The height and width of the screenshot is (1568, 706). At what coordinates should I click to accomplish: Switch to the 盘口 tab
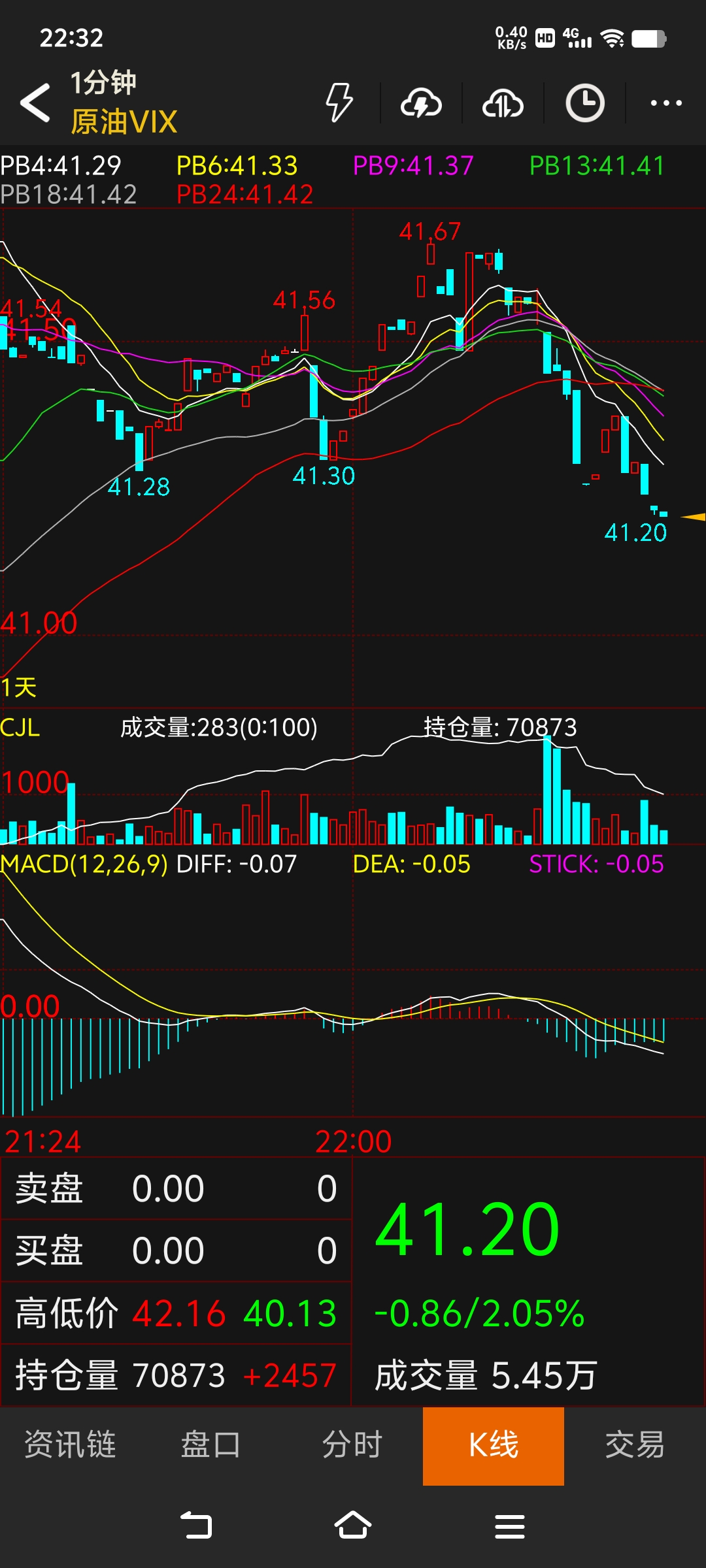pos(211,1445)
